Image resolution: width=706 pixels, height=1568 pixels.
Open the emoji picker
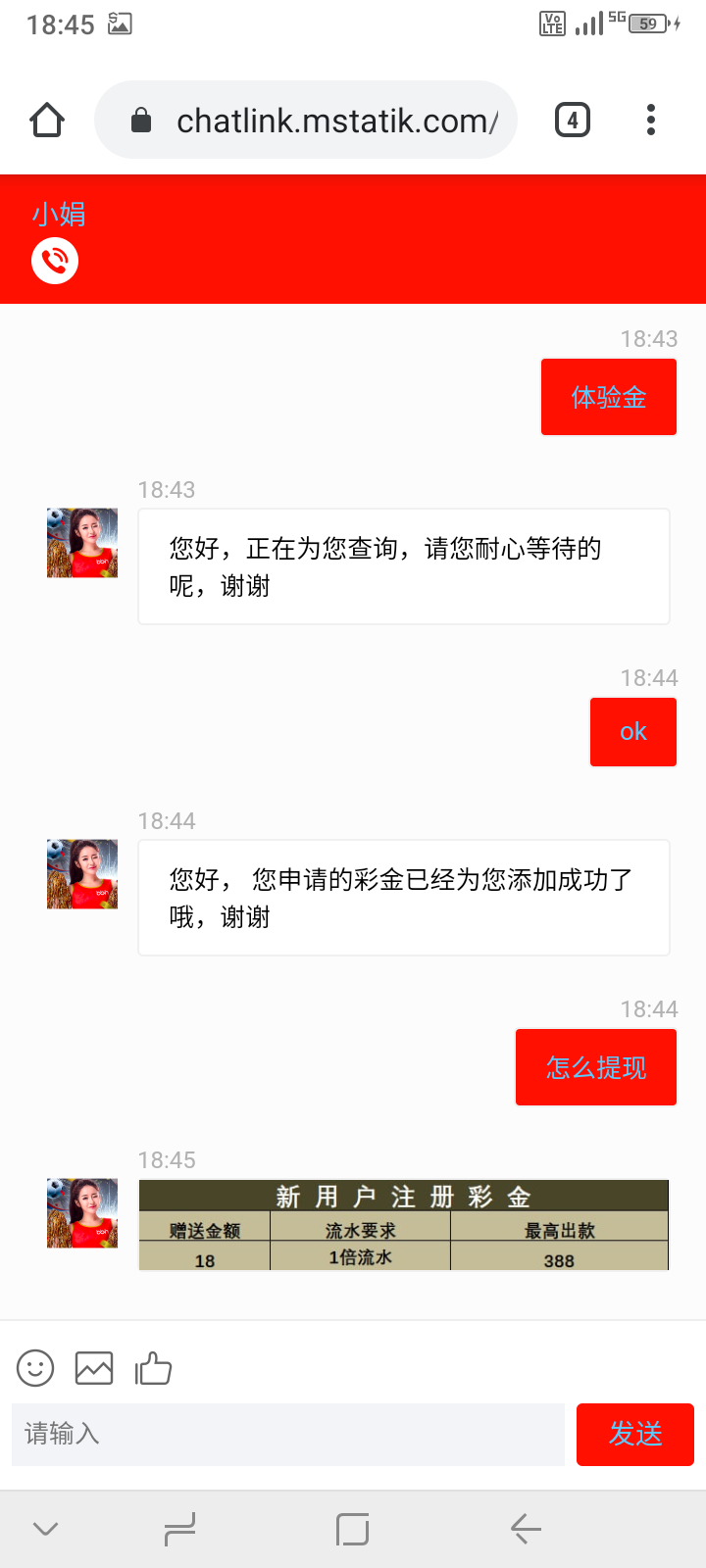[x=35, y=1368]
